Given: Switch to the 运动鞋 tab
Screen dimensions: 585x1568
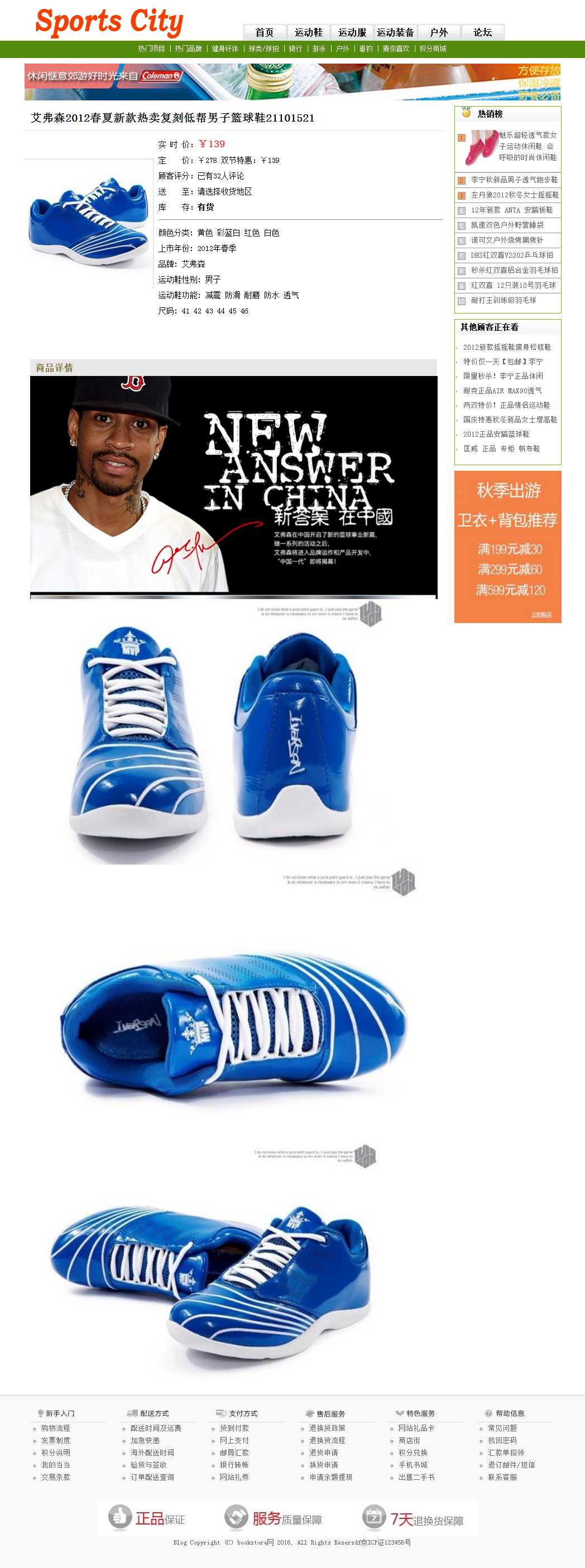Looking at the screenshot, I should 308,32.
